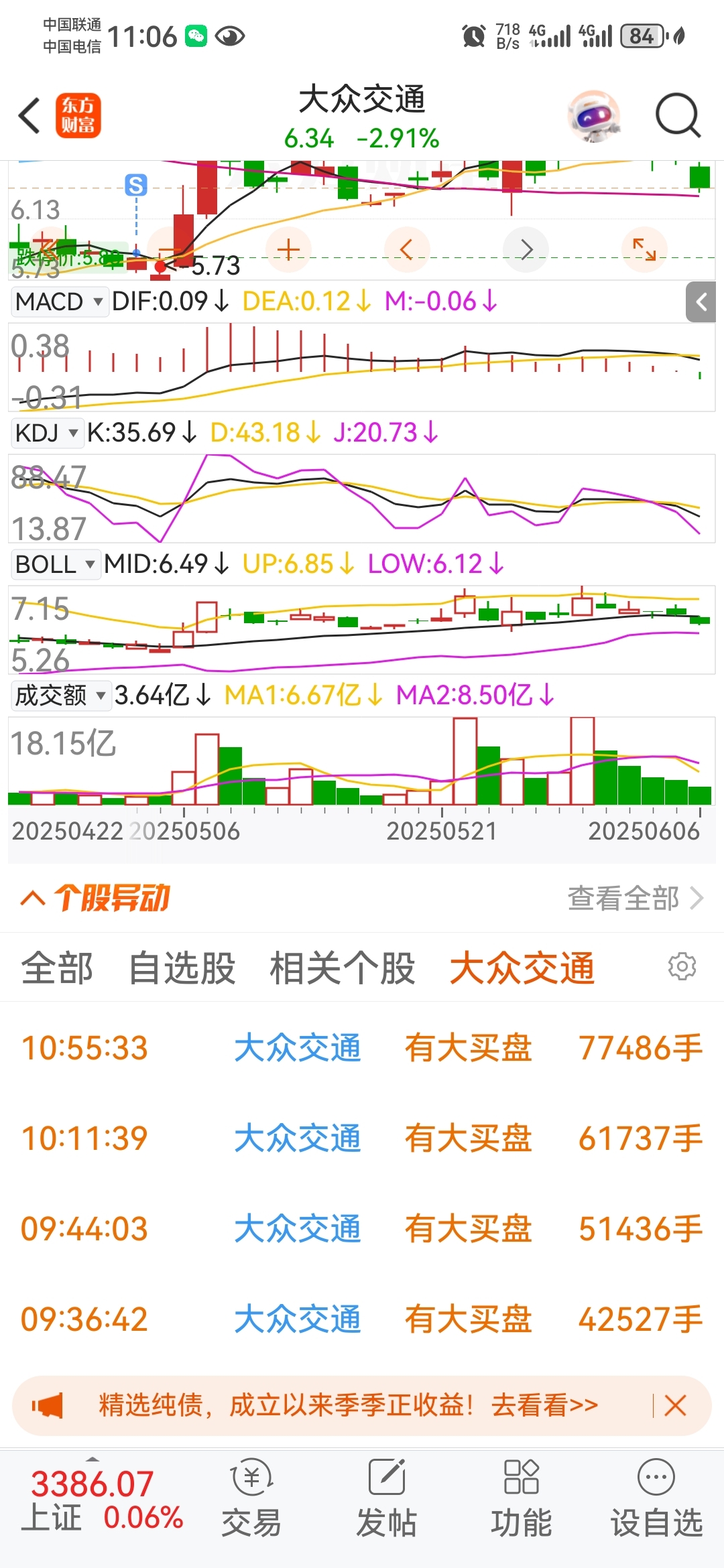Switch to the 全部 tab
This screenshot has height=1568, width=724.
click(x=57, y=969)
